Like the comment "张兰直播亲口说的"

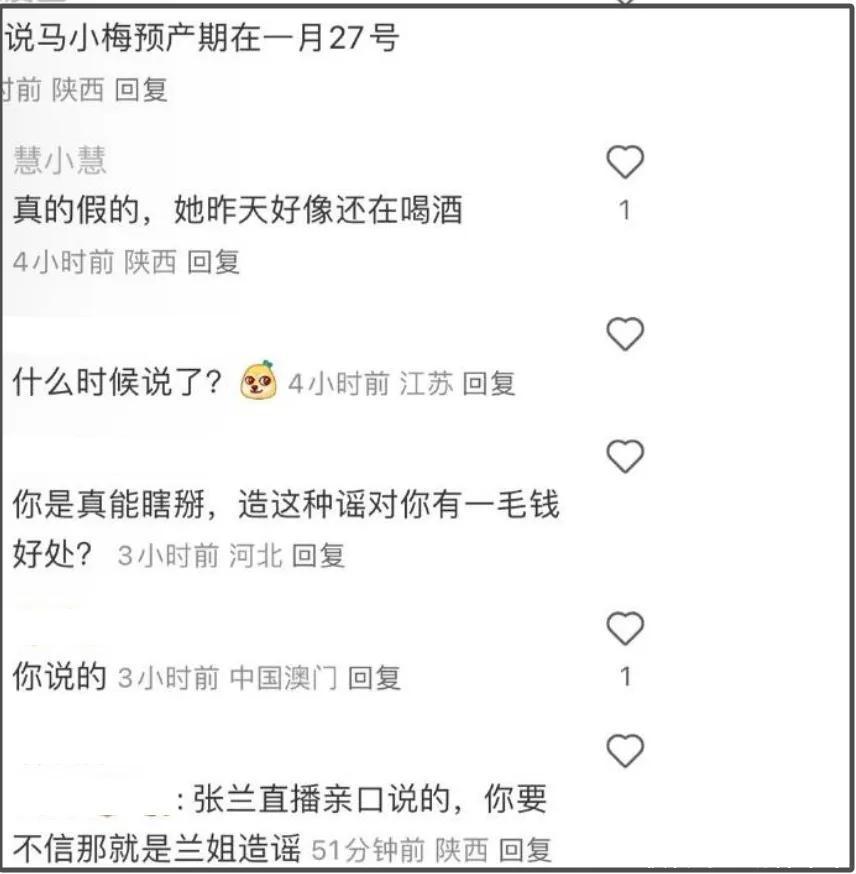tap(625, 750)
